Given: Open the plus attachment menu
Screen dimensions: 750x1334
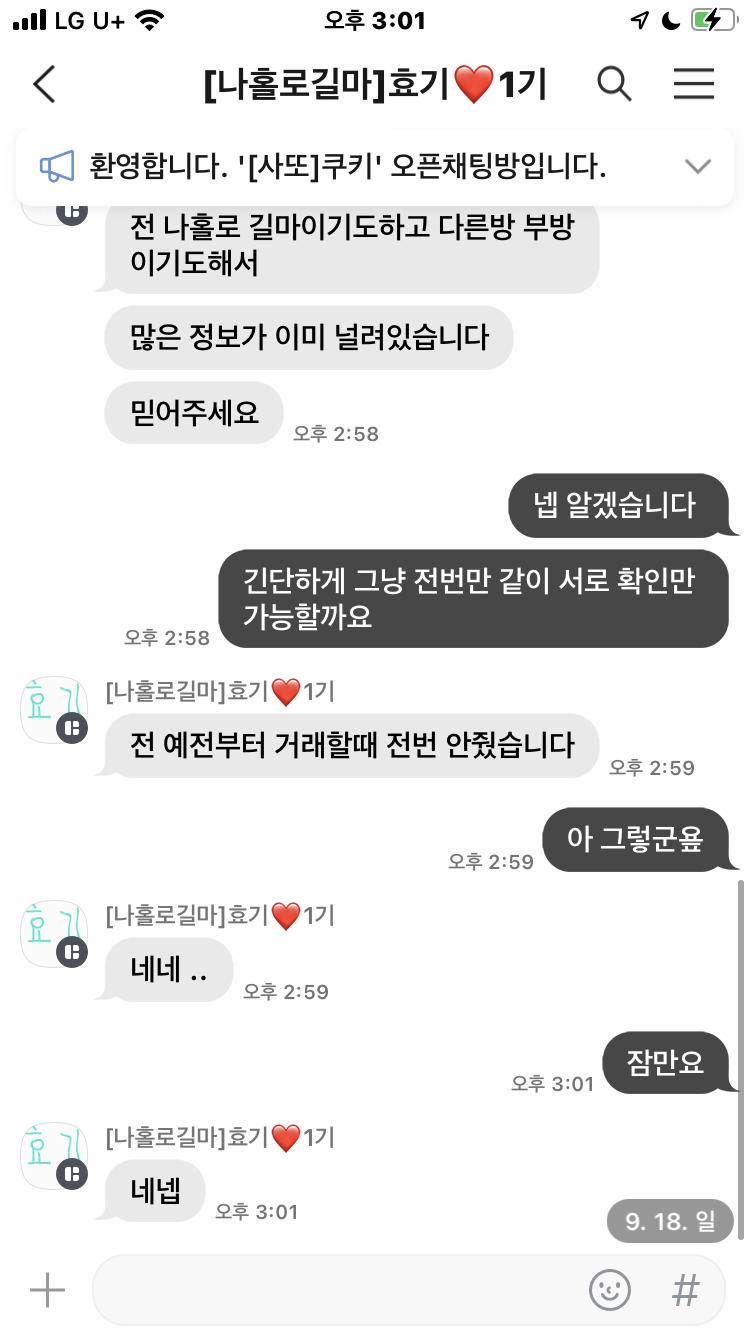Looking at the screenshot, I should pyautogui.click(x=47, y=1290).
